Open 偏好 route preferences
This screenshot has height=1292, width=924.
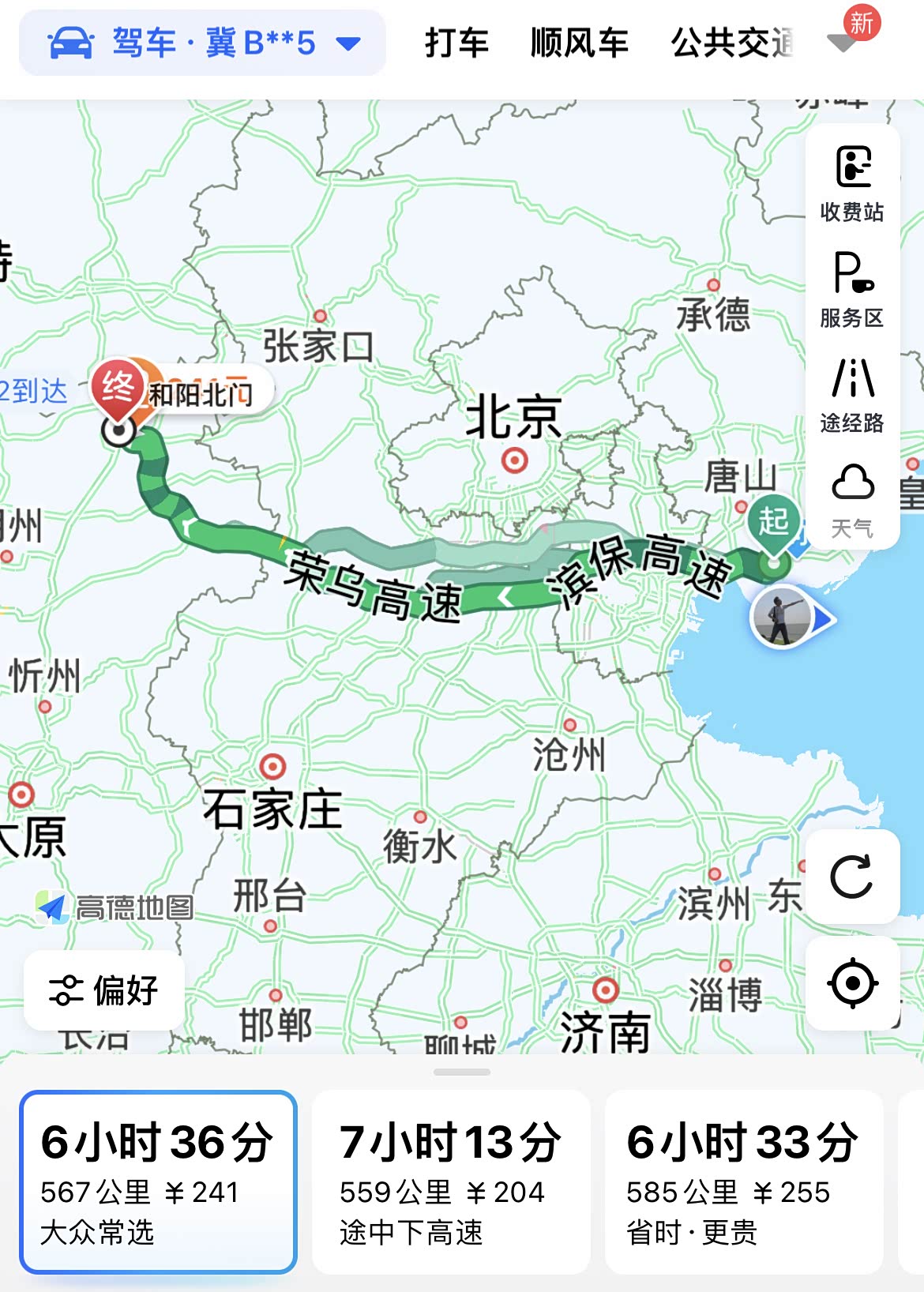[x=104, y=990]
